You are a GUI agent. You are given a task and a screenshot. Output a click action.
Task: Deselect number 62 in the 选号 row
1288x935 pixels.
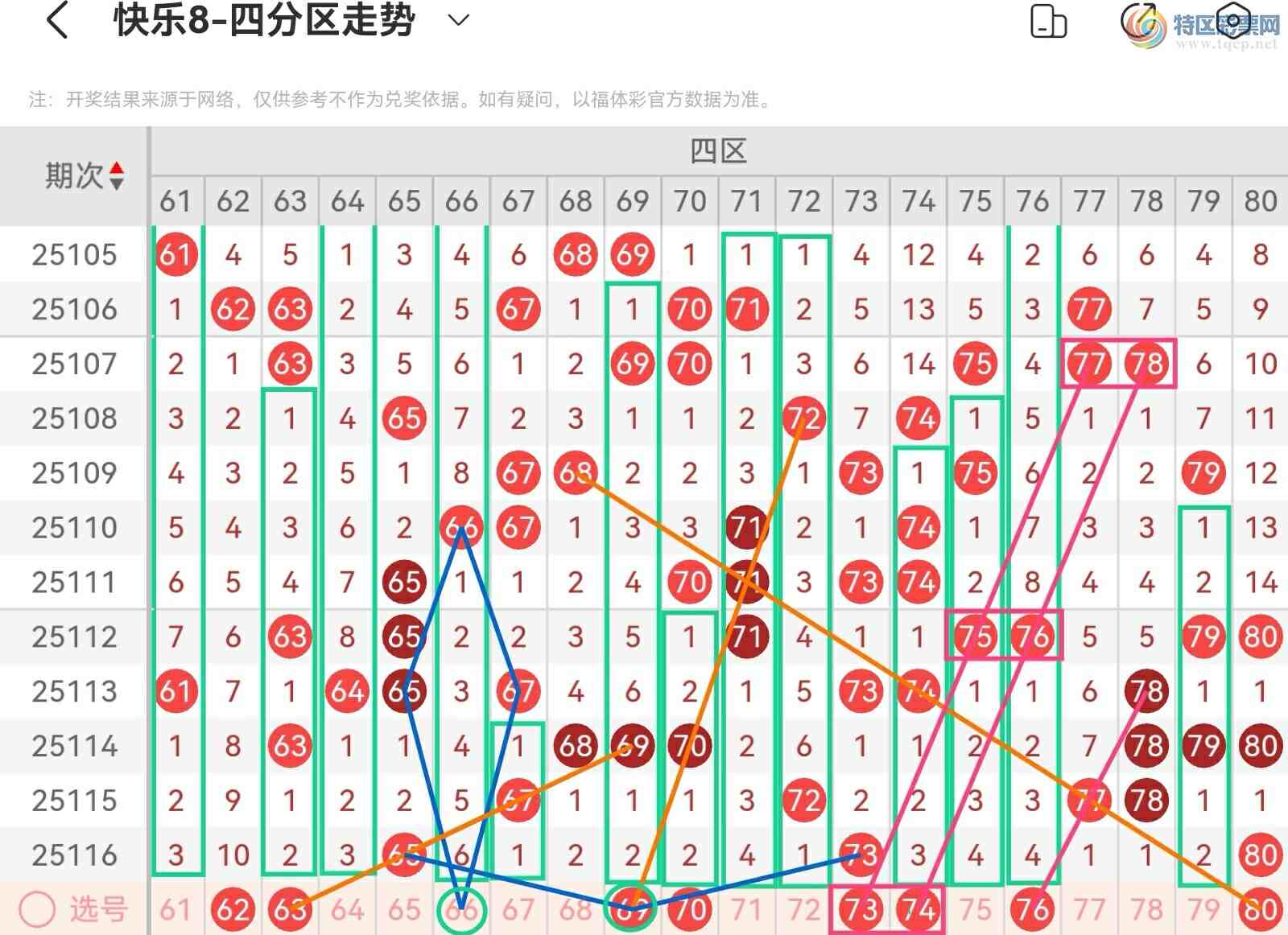(x=233, y=910)
